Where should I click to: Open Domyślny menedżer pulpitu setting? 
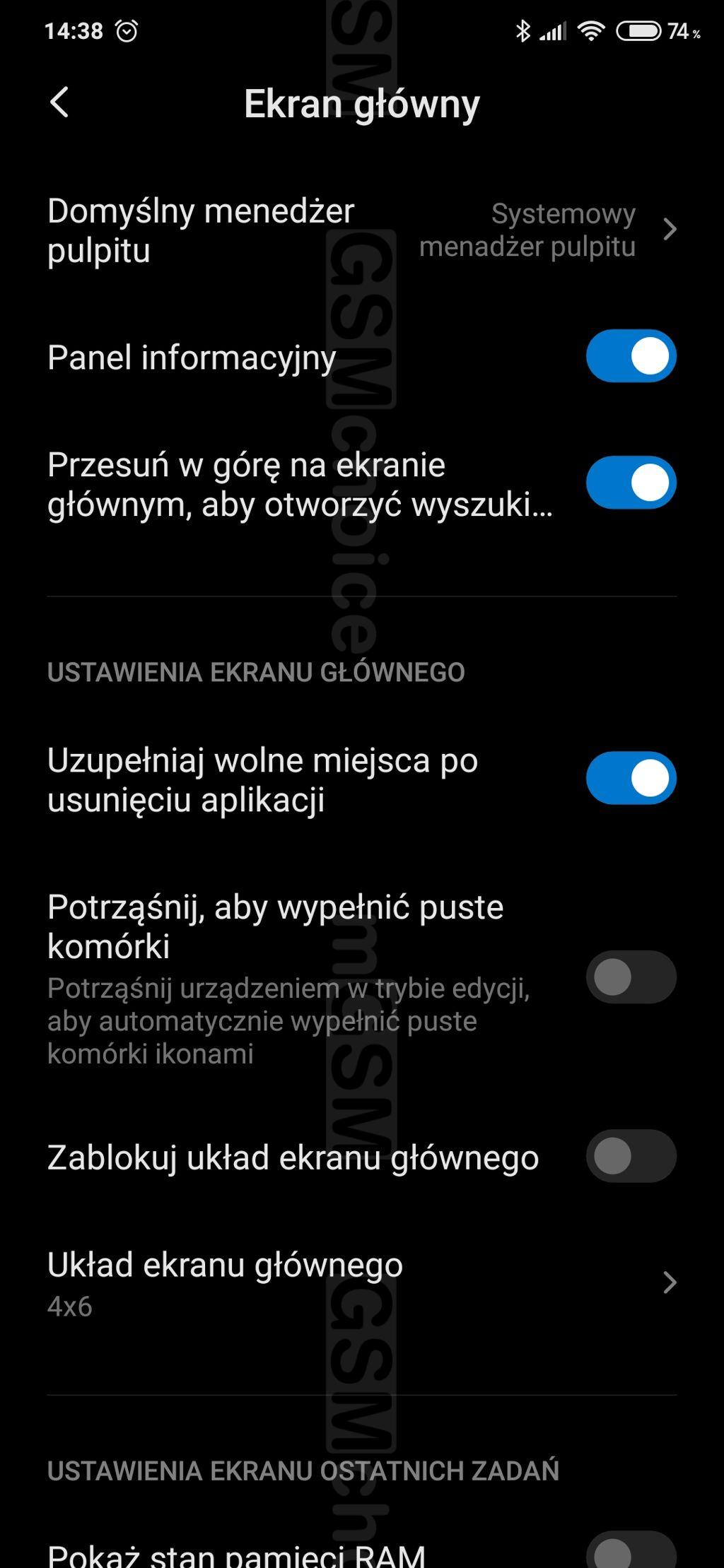pyautogui.click(x=362, y=230)
